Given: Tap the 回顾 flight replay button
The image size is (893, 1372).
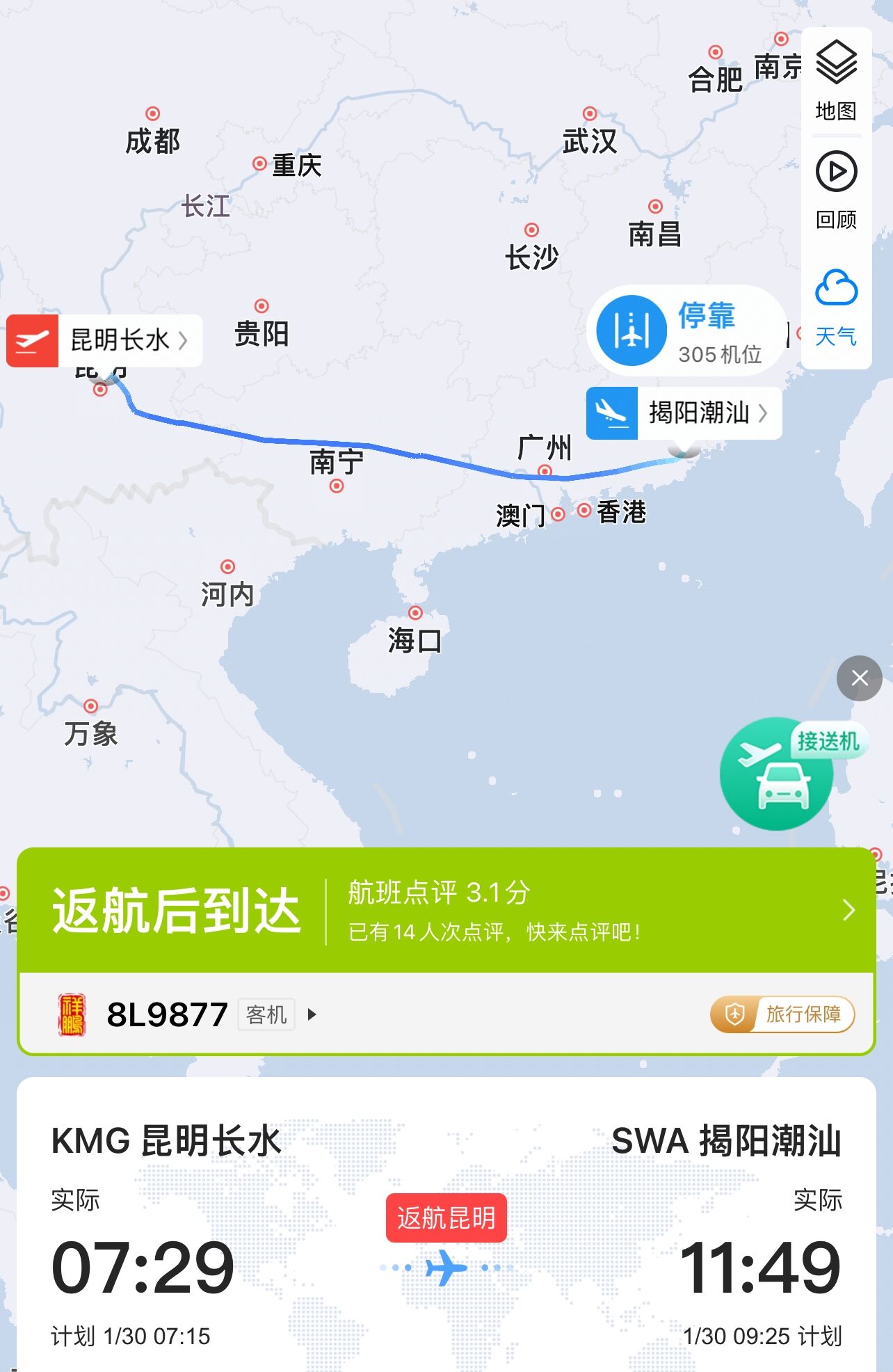Looking at the screenshot, I should pyautogui.click(x=836, y=189).
